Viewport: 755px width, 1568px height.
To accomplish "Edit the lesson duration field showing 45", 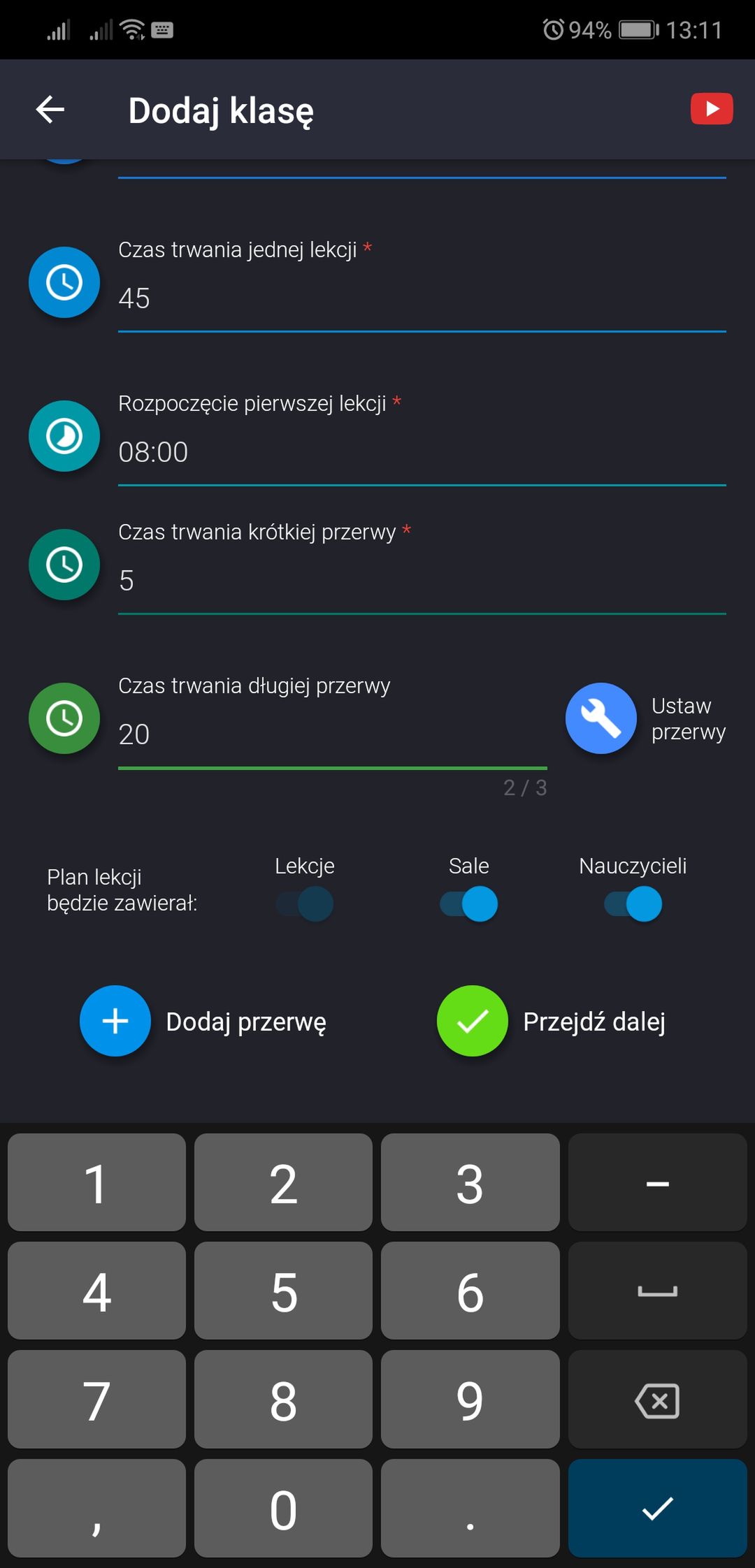I will click(x=422, y=299).
